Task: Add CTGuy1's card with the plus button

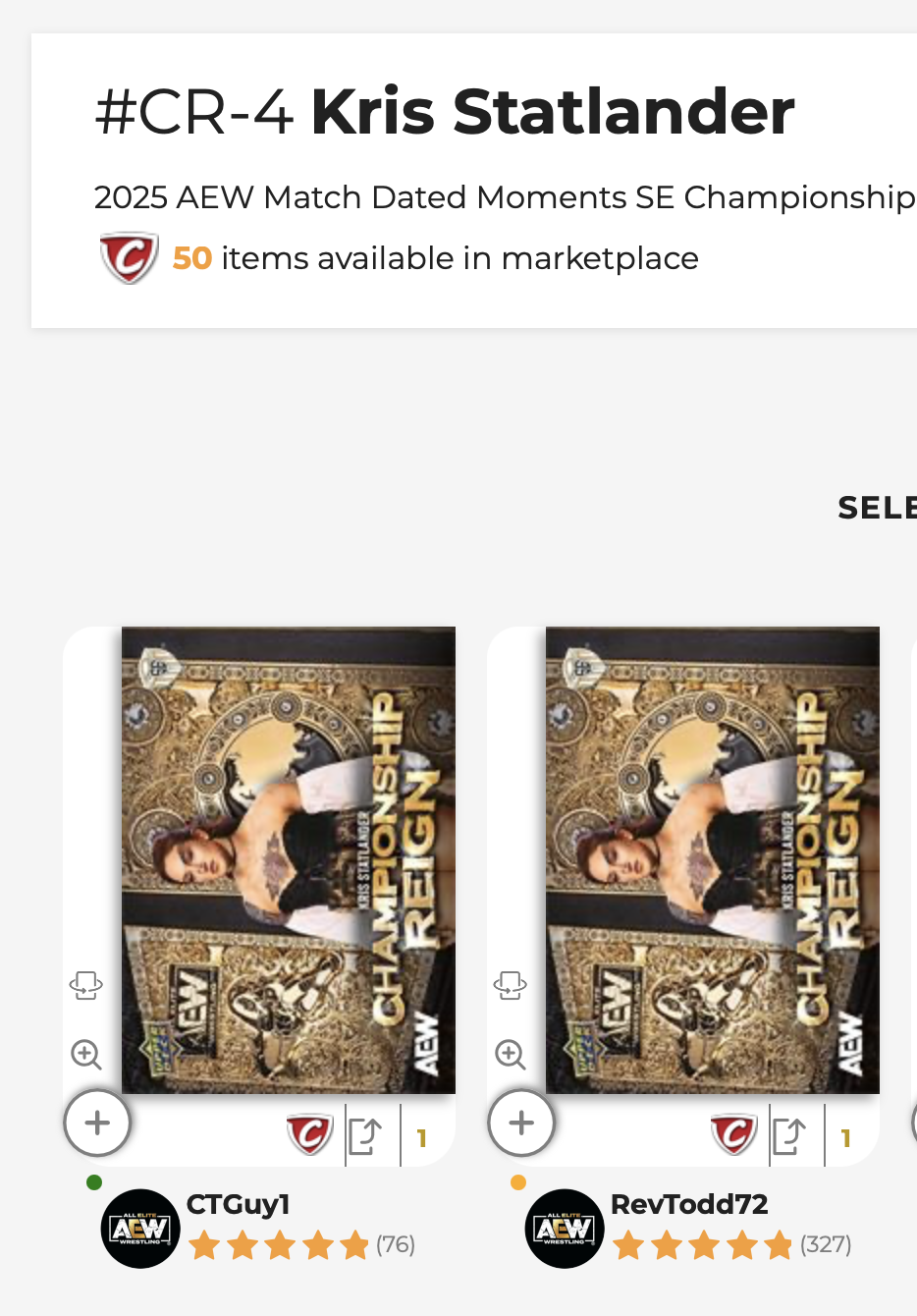Action: point(97,1123)
